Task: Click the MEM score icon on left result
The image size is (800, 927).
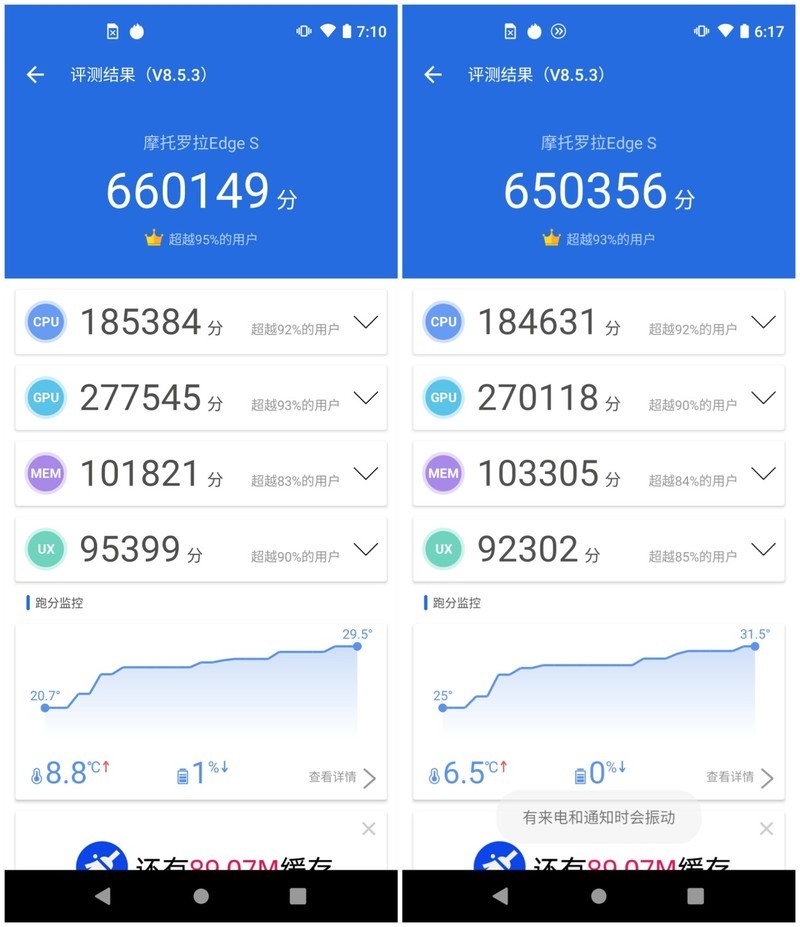Action: (x=45, y=473)
